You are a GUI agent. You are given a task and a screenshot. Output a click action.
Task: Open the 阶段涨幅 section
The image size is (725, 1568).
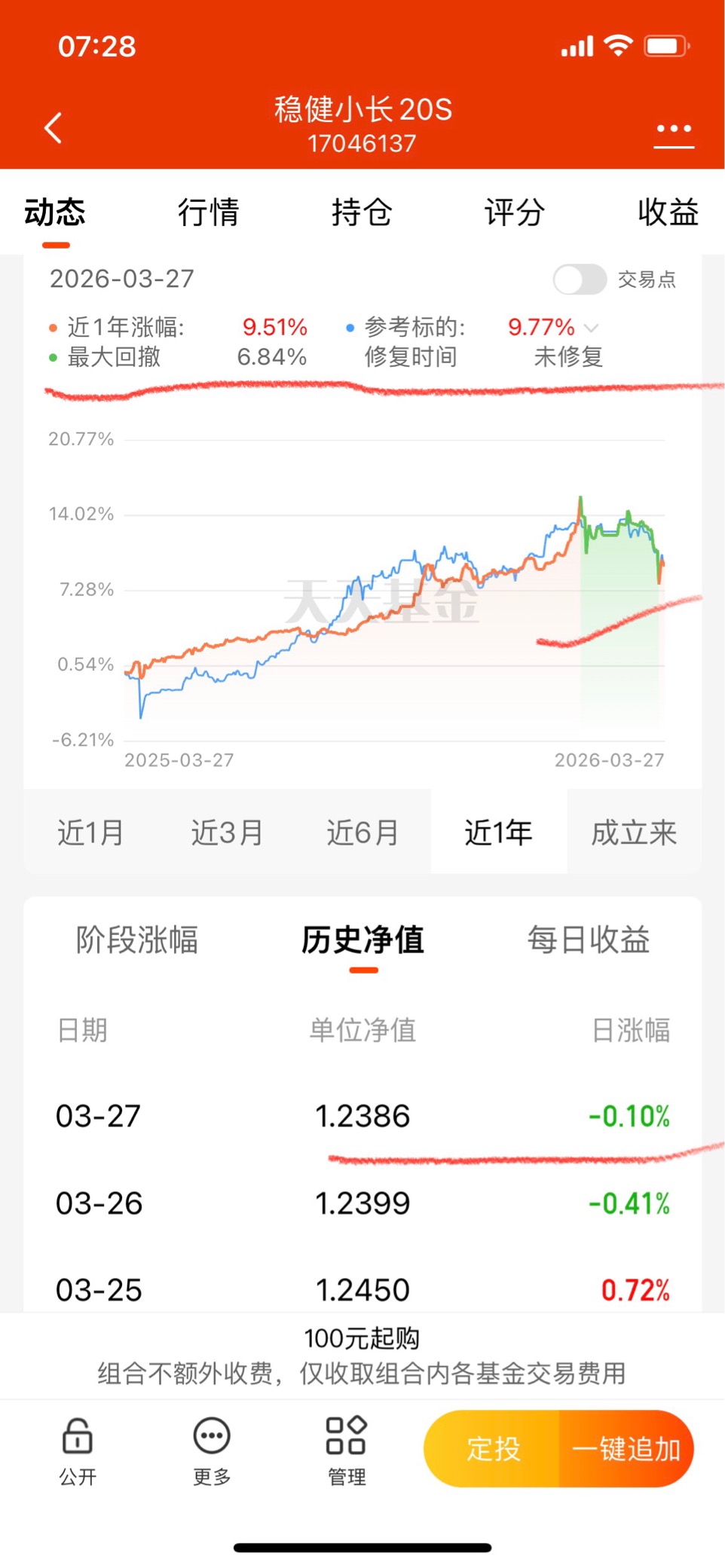(137, 940)
